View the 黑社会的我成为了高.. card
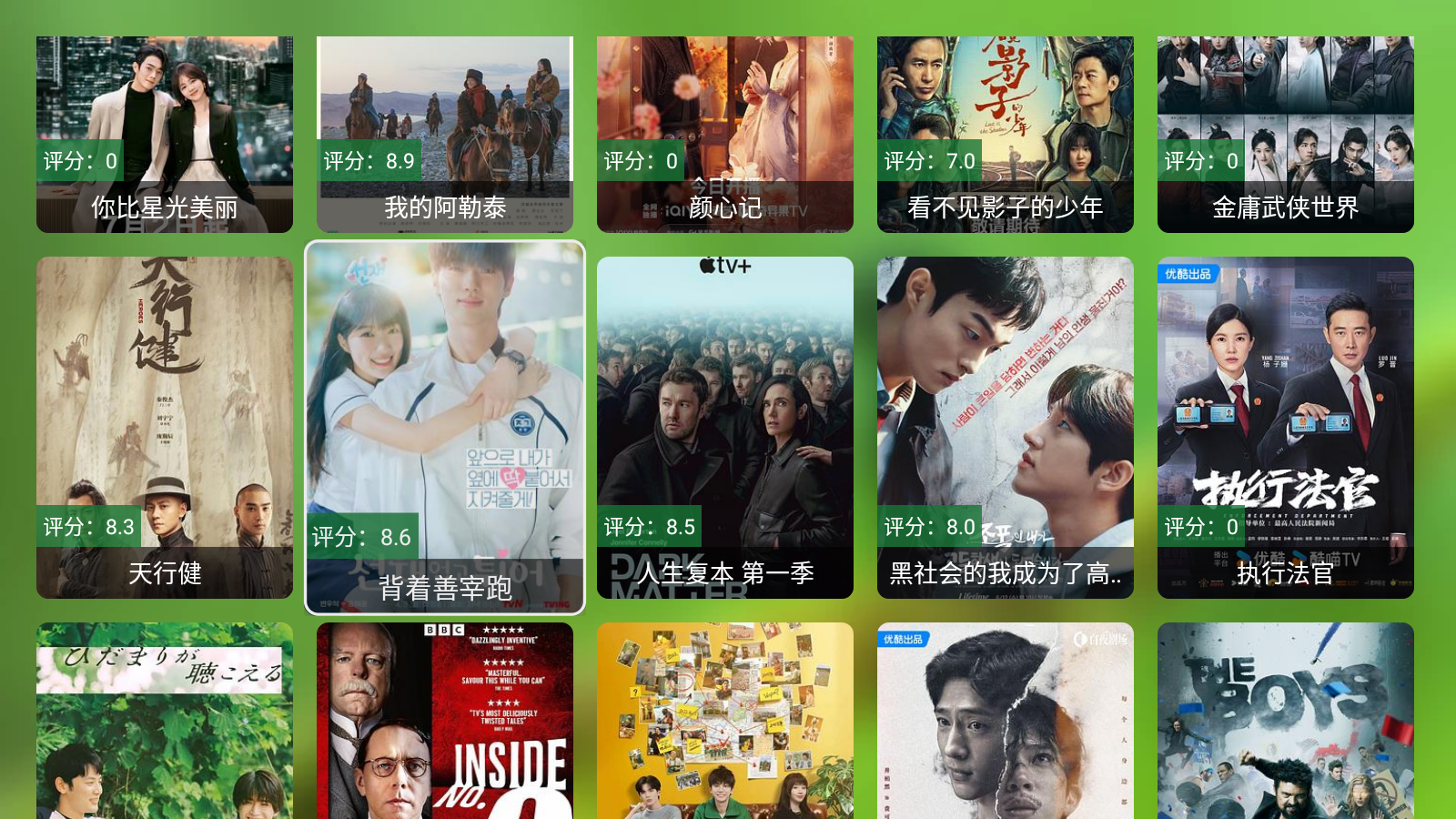 1006,427
